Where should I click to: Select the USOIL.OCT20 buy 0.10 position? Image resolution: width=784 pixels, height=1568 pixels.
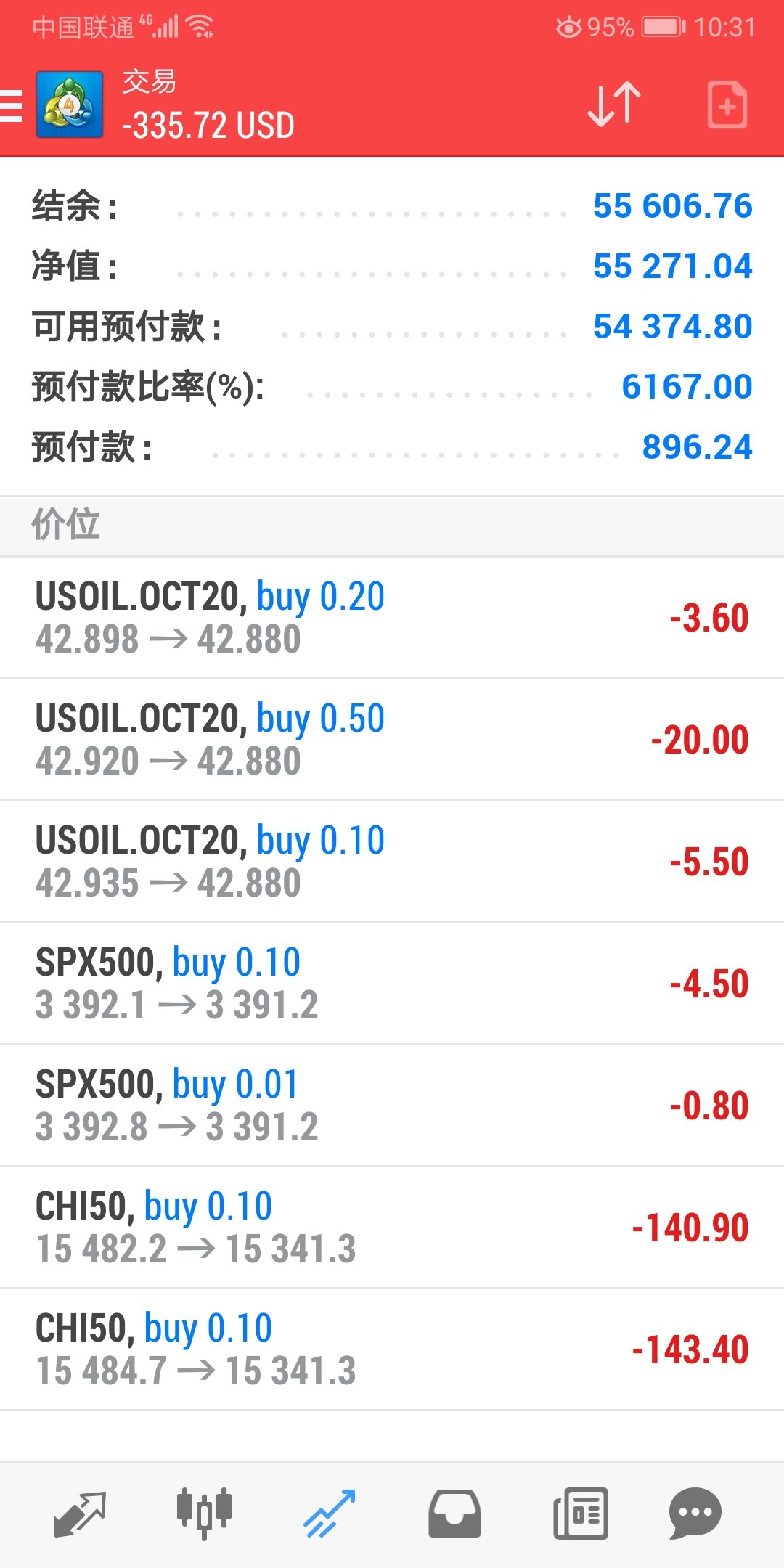(x=392, y=862)
